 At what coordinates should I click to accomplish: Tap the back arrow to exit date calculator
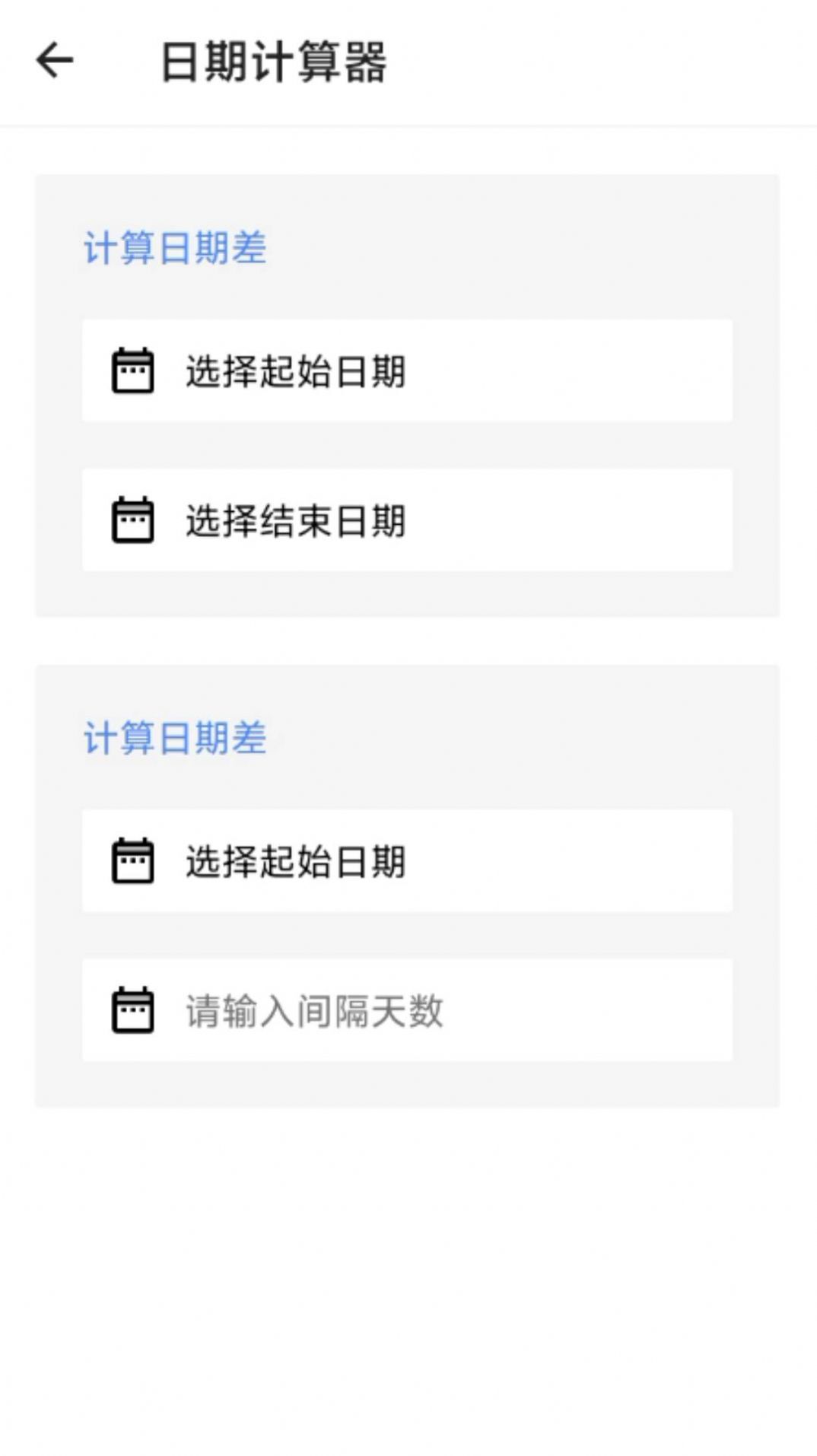click(53, 61)
